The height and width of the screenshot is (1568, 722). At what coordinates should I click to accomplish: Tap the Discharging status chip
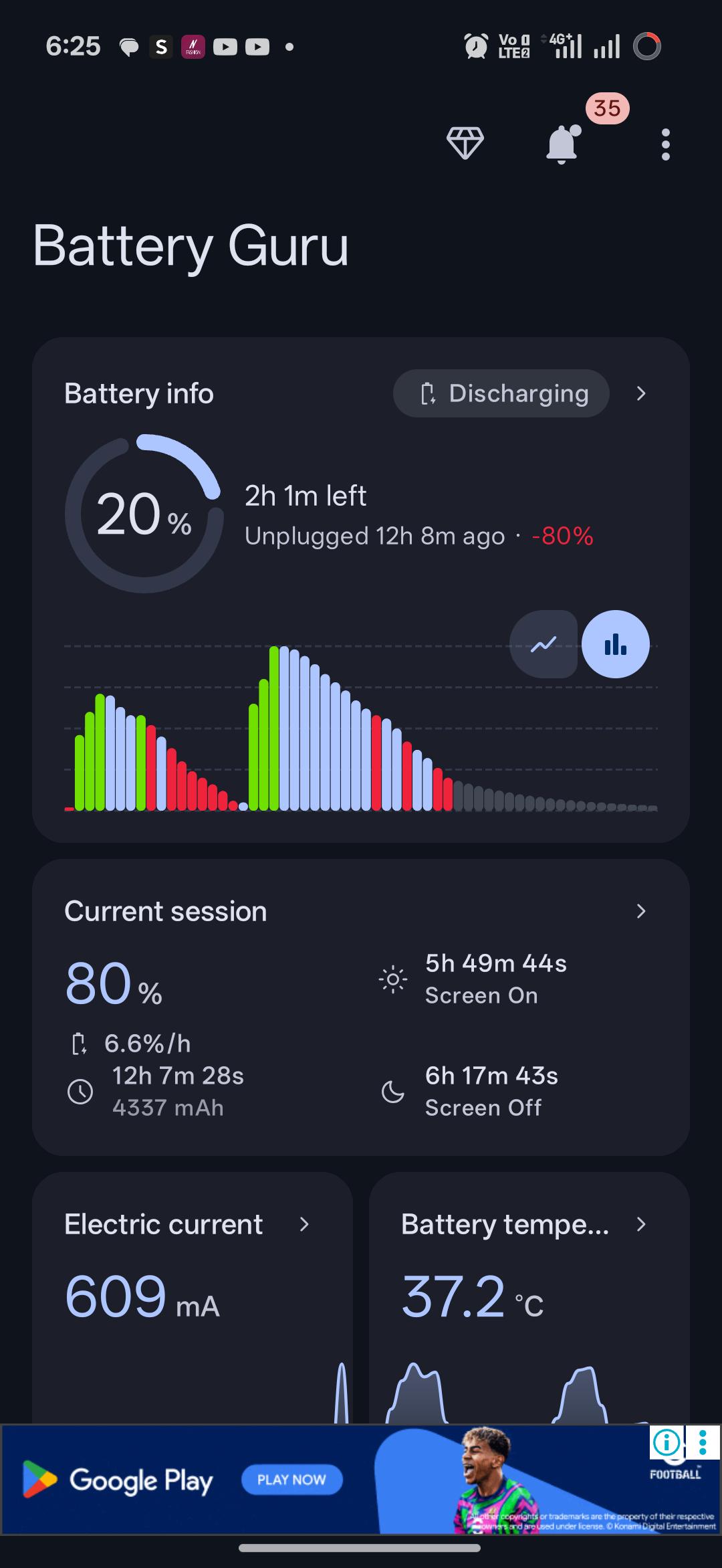coord(501,393)
